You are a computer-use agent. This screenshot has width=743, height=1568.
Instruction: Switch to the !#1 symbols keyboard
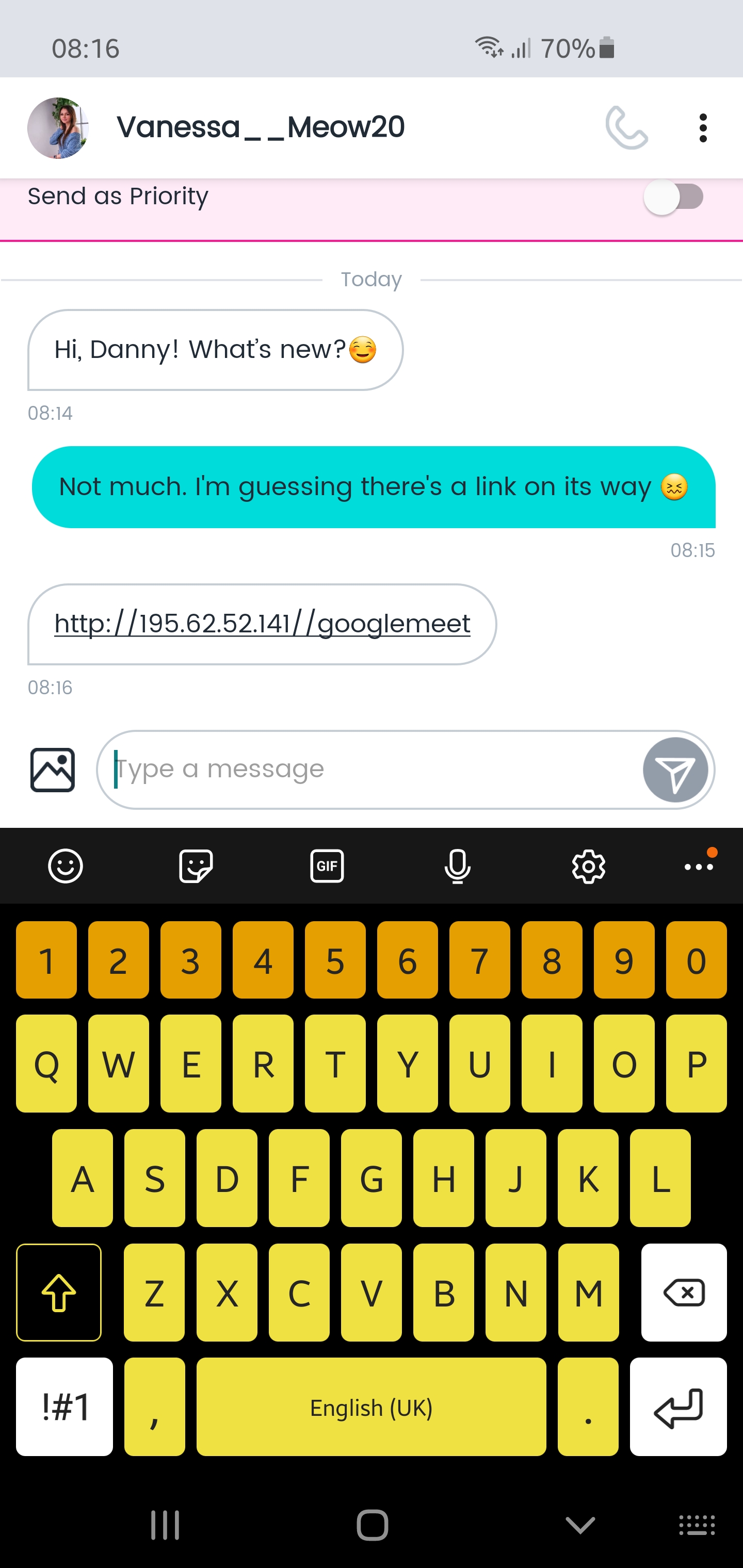pos(64,1406)
